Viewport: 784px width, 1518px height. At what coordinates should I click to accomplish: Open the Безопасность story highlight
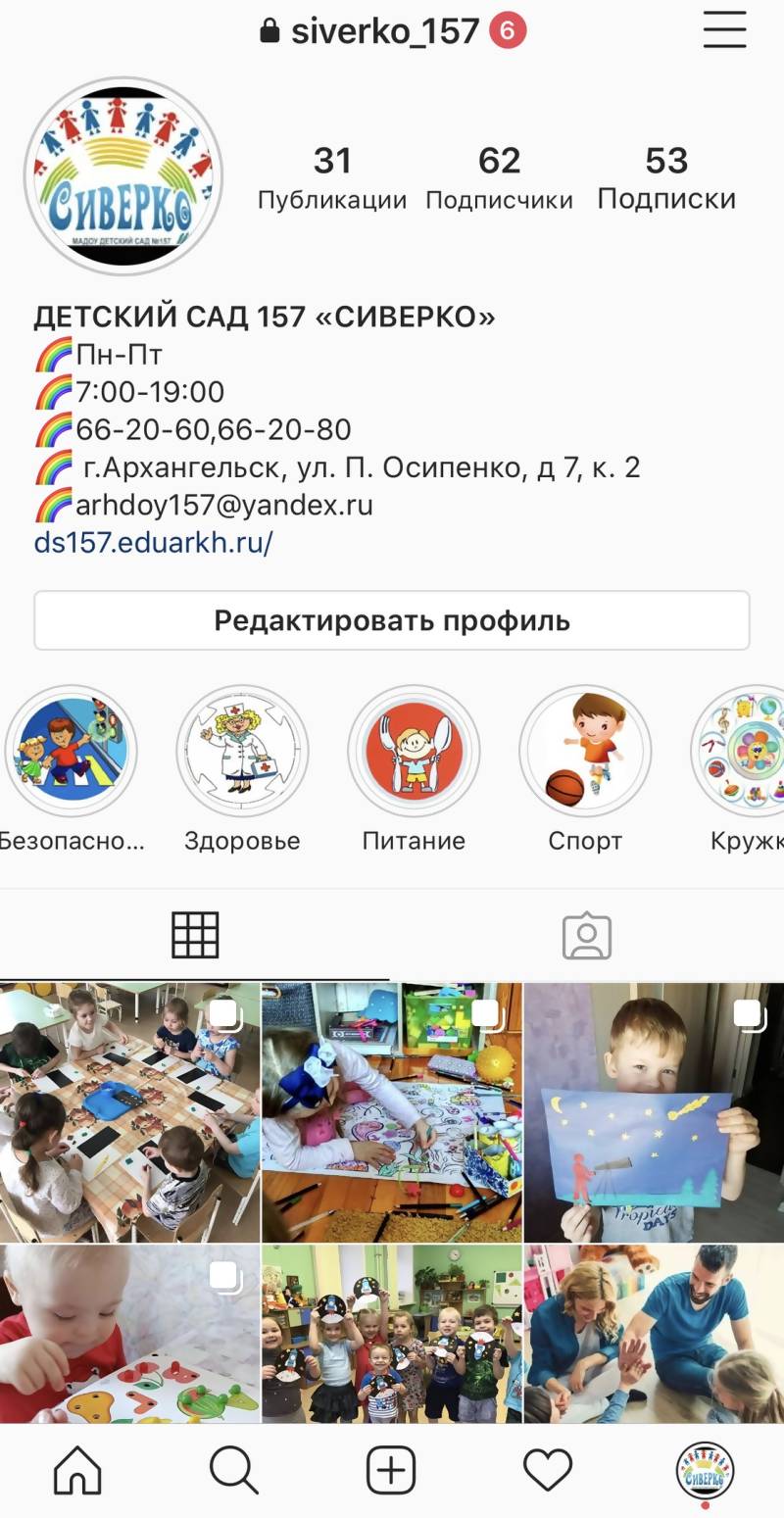pos(71,753)
